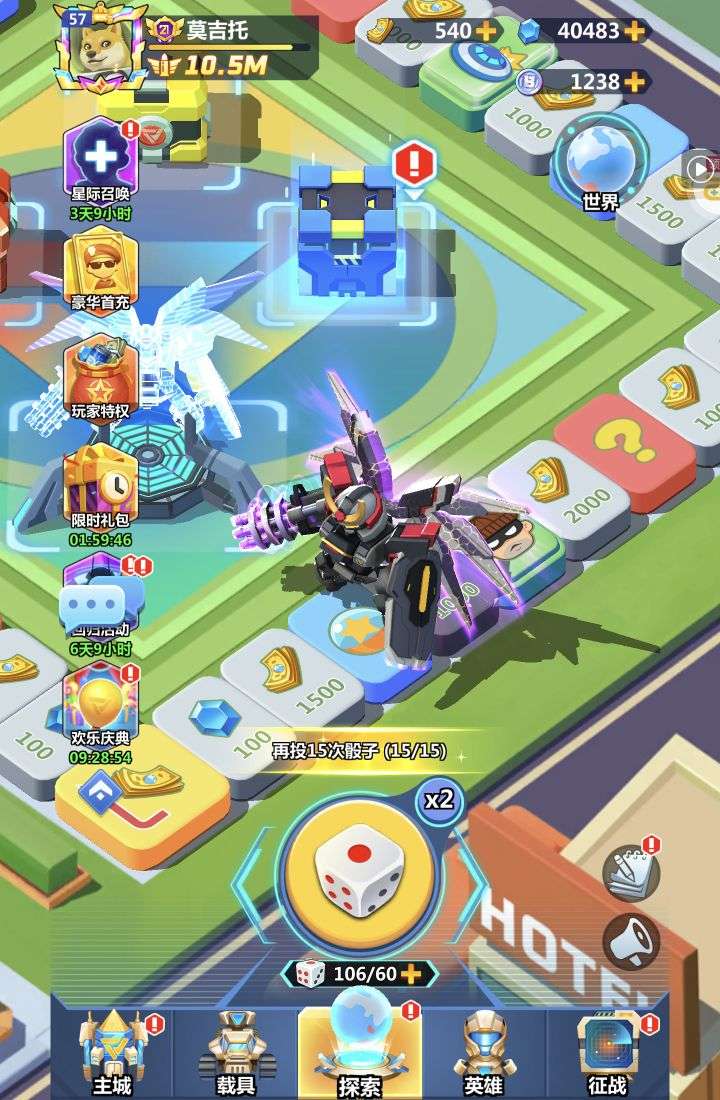The height and width of the screenshot is (1100, 720).
Task: Open 星际召唤 event
Action: point(100,157)
